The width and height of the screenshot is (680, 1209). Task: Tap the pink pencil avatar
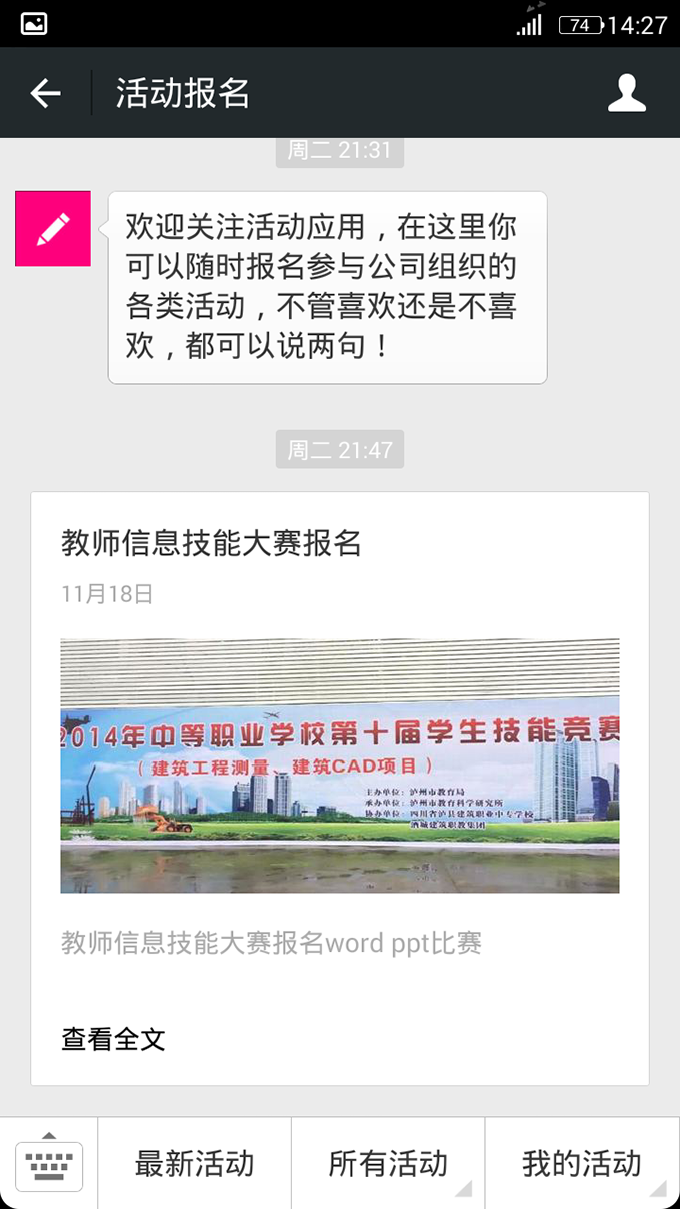click(x=53, y=229)
